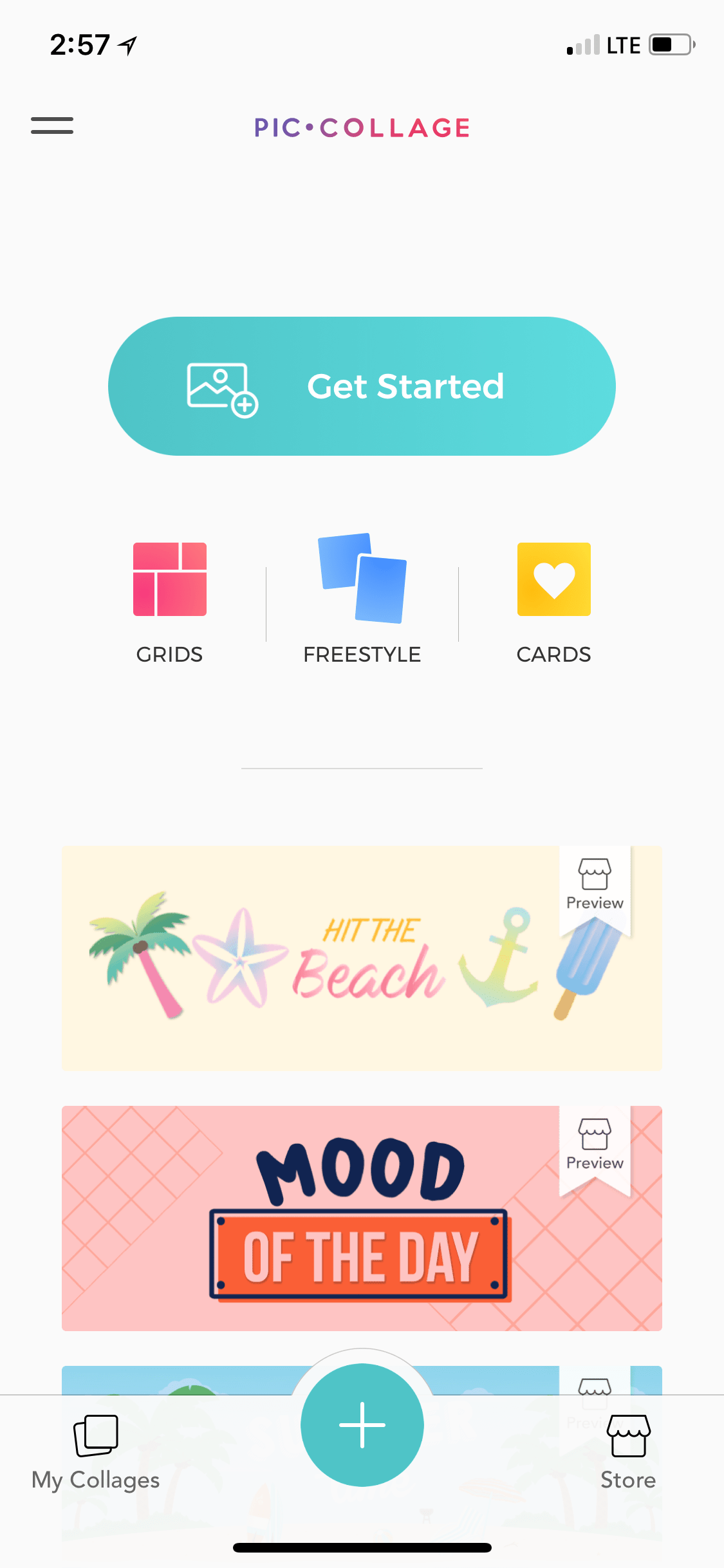Choose the Grids collage mode
This screenshot has height=1568, width=724.
(169, 603)
